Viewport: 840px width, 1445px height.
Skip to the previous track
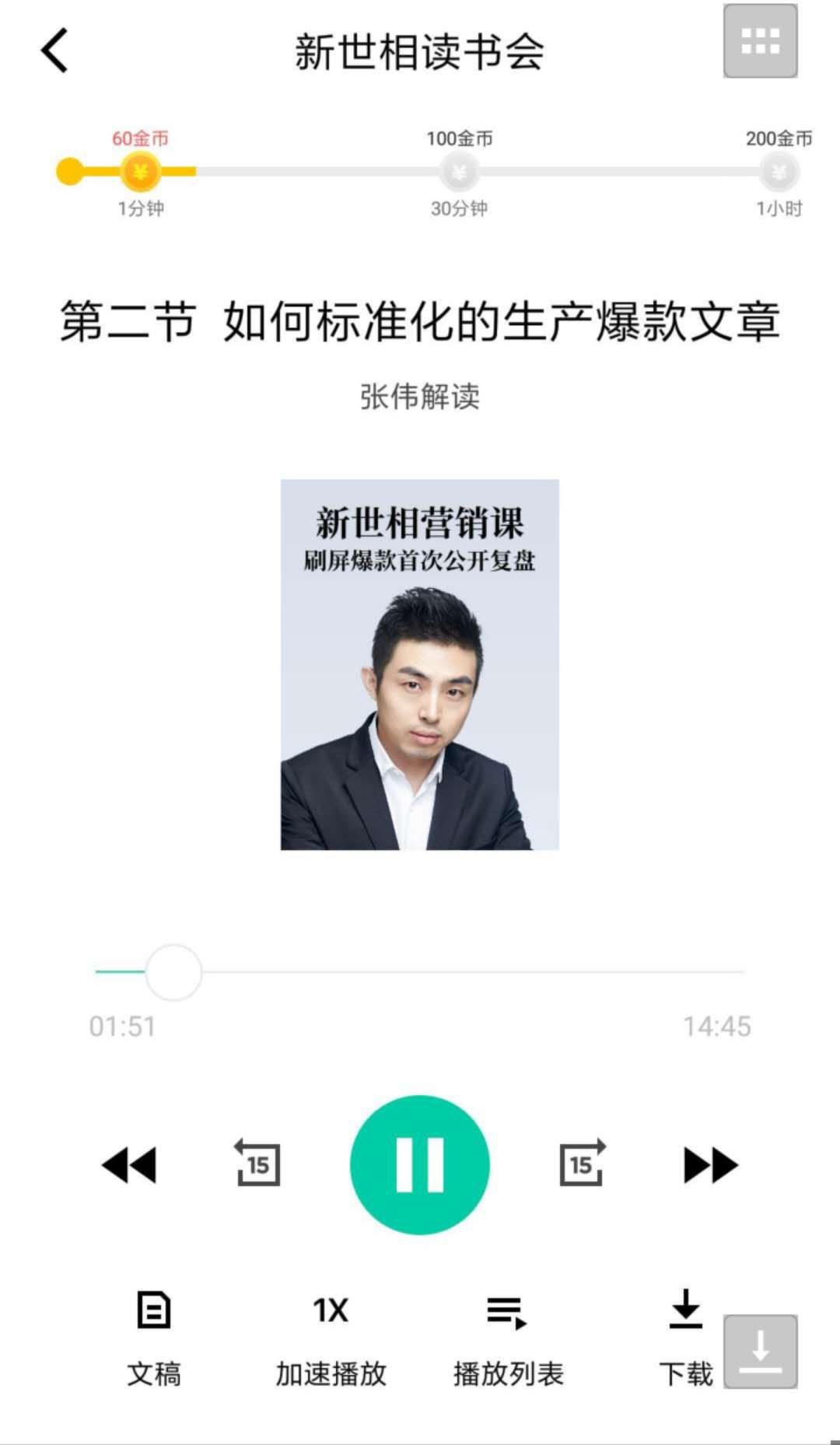coord(129,1165)
